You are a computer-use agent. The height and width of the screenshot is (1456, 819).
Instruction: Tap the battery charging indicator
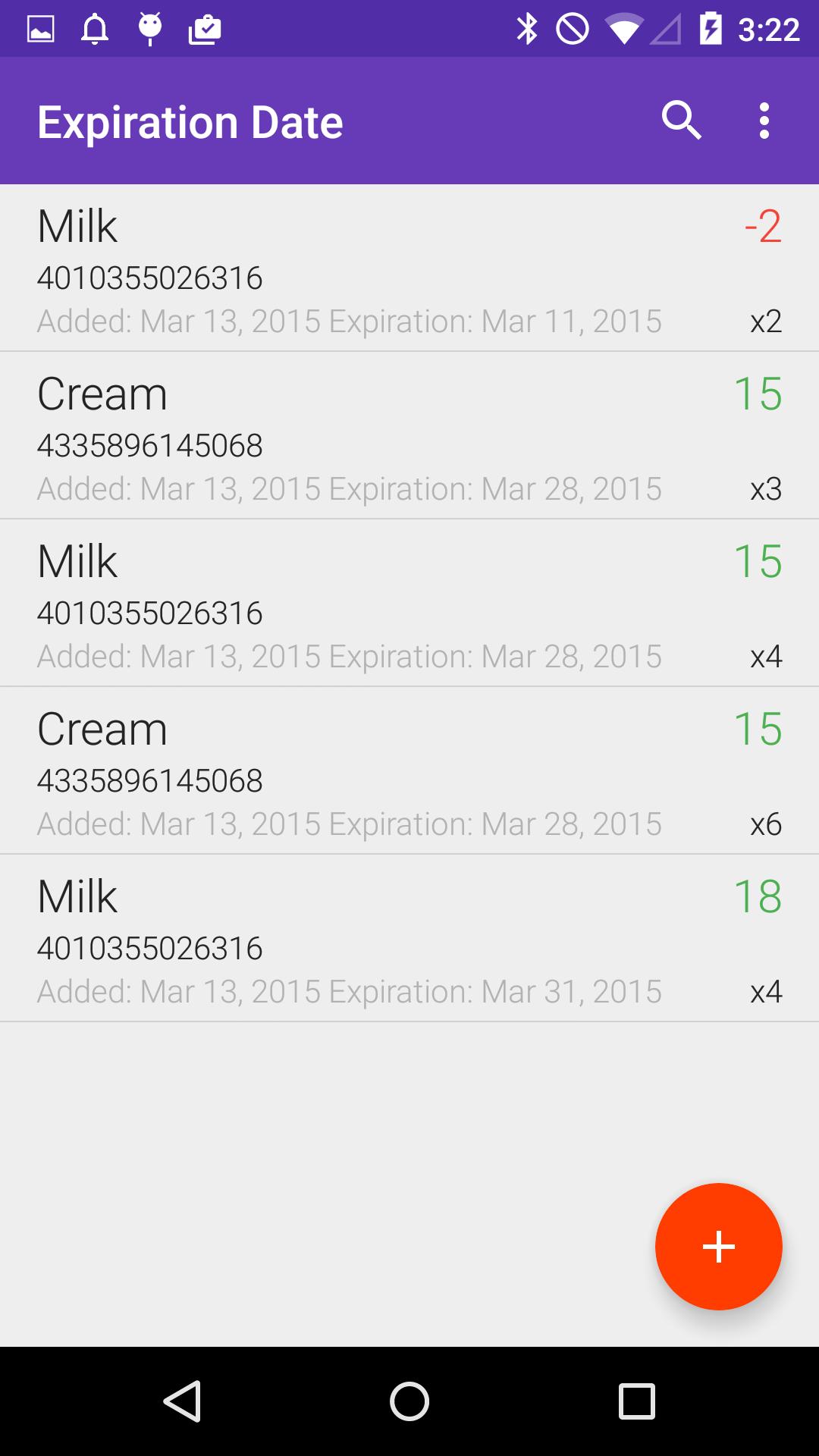pos(711,28)
